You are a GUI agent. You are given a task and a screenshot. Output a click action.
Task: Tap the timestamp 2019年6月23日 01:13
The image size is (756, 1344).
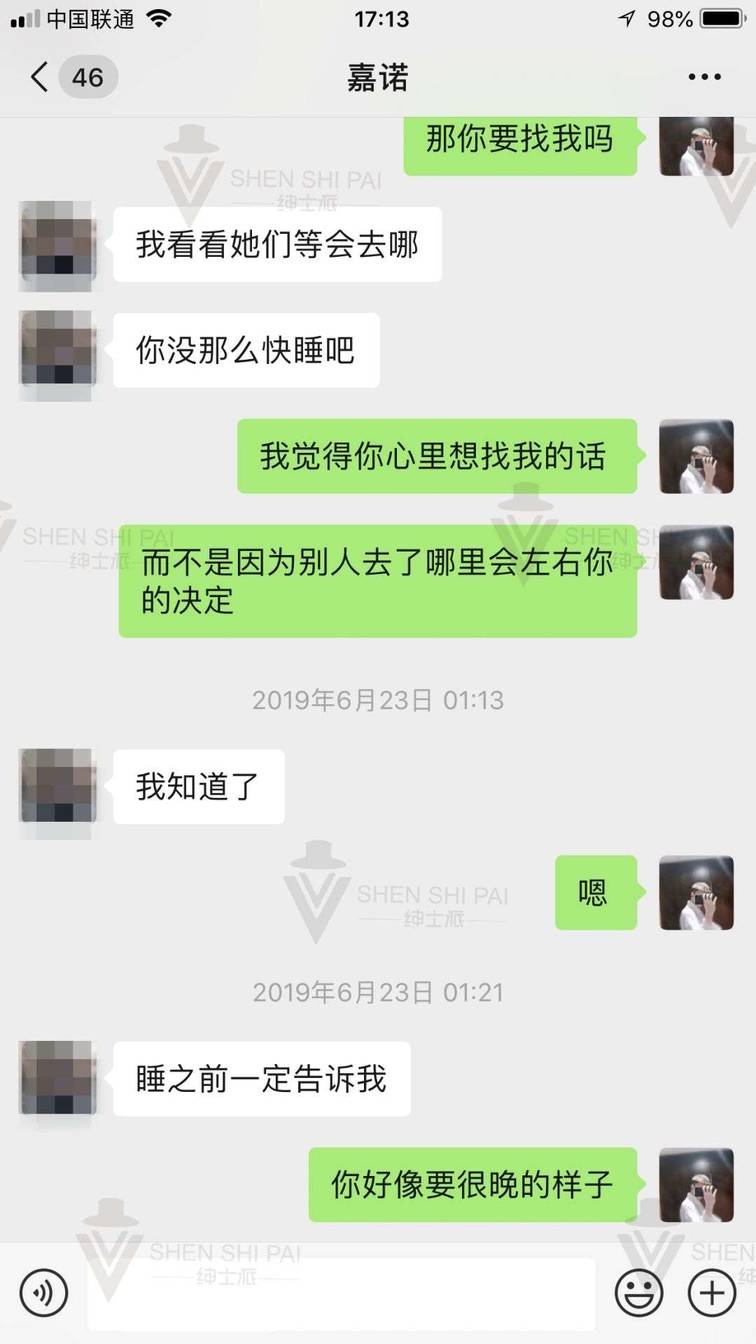(378, 700)
